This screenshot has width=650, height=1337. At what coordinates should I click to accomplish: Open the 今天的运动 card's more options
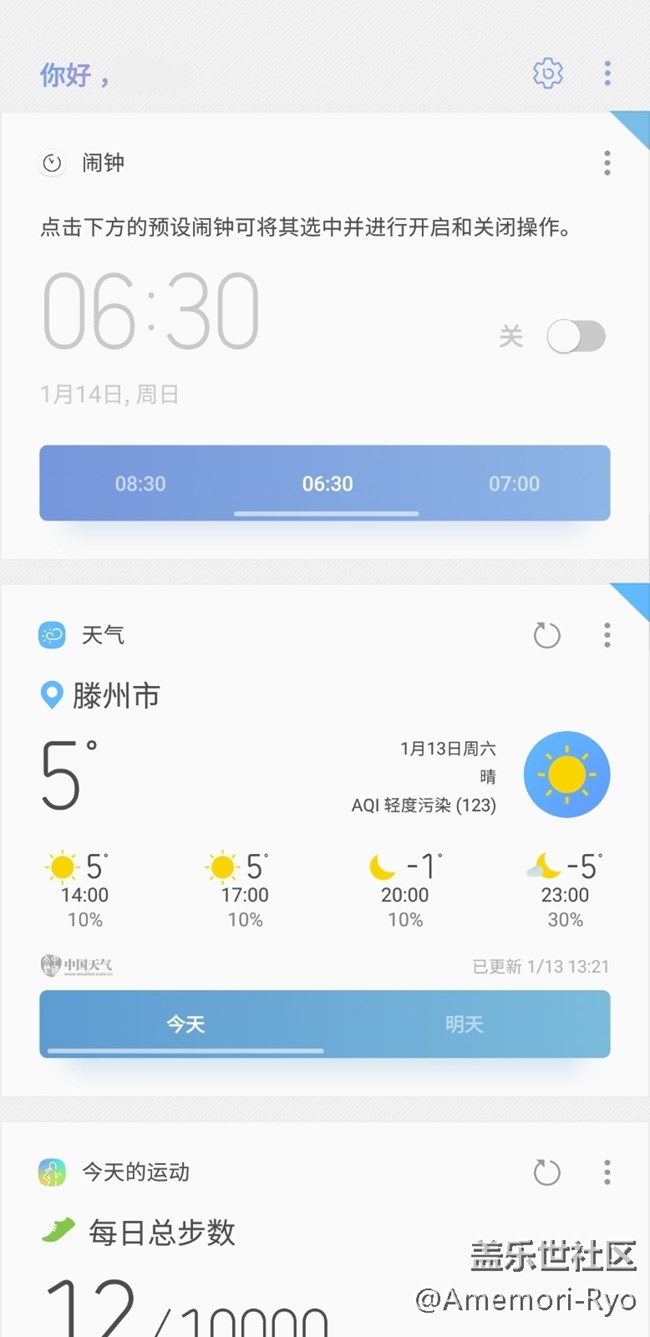coord(607,1172)
